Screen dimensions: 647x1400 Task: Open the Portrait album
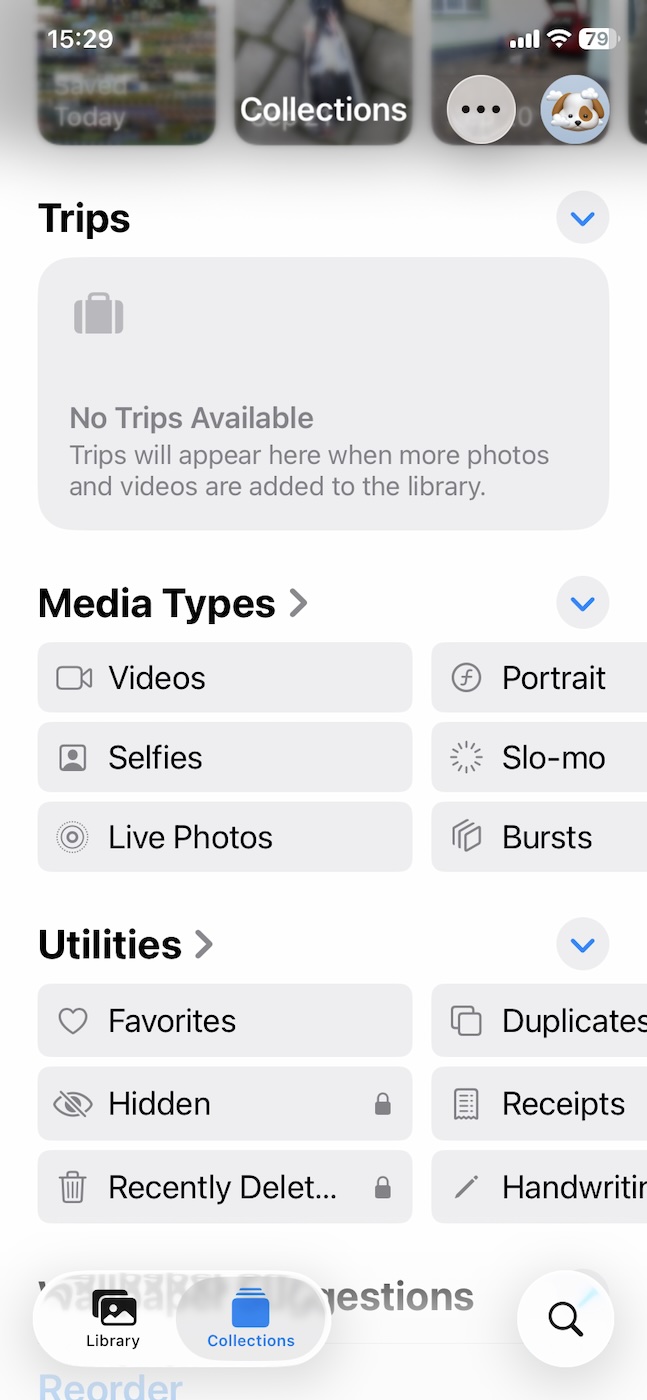pos(540,678)
